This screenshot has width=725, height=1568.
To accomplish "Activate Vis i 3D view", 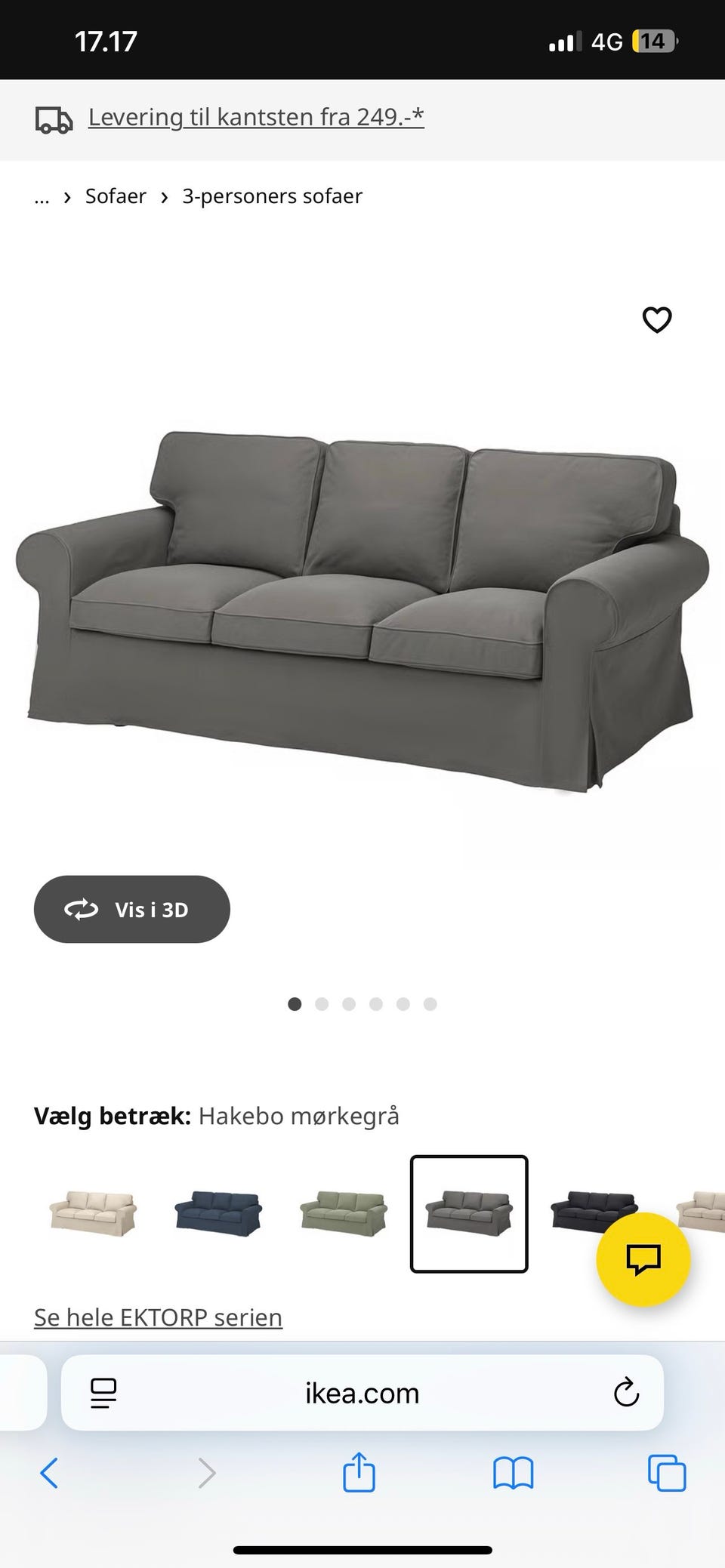I will tap(132, 910).
